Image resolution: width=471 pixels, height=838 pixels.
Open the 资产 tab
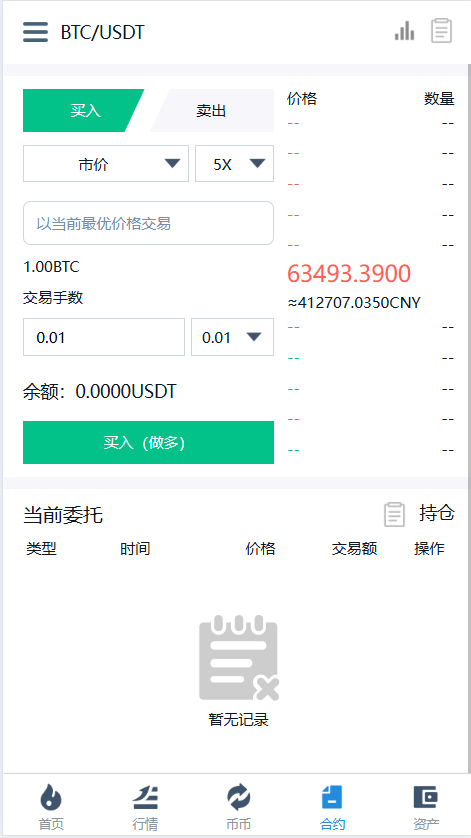tap(426, 807)
